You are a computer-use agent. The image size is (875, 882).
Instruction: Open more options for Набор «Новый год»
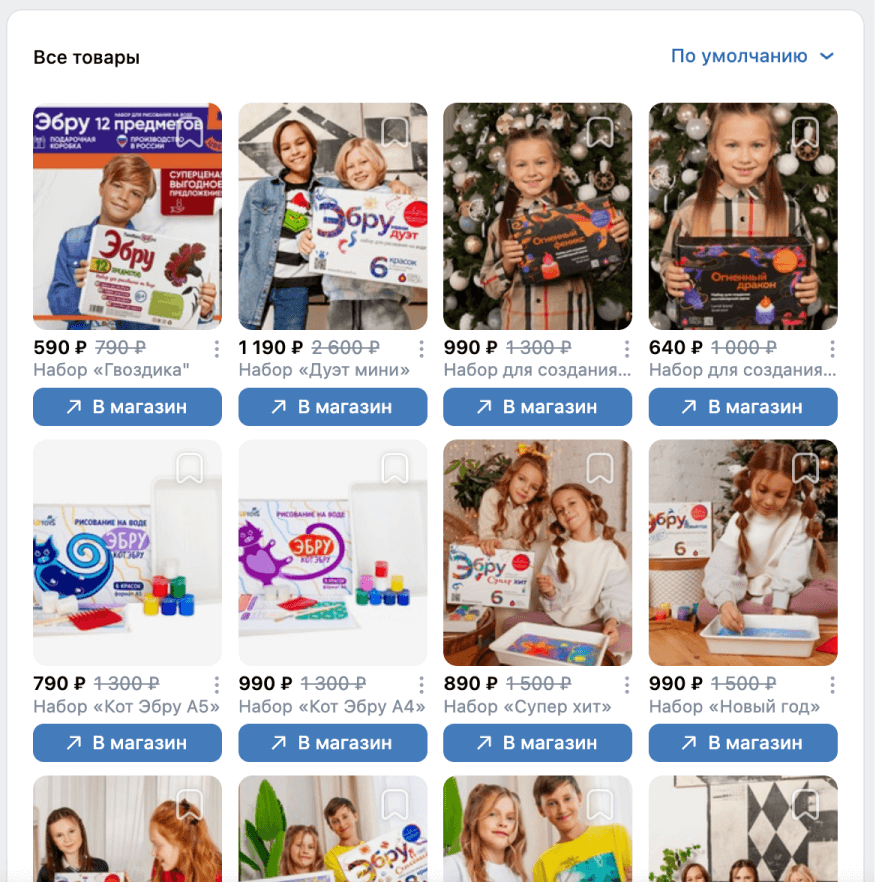coord(832,685)
